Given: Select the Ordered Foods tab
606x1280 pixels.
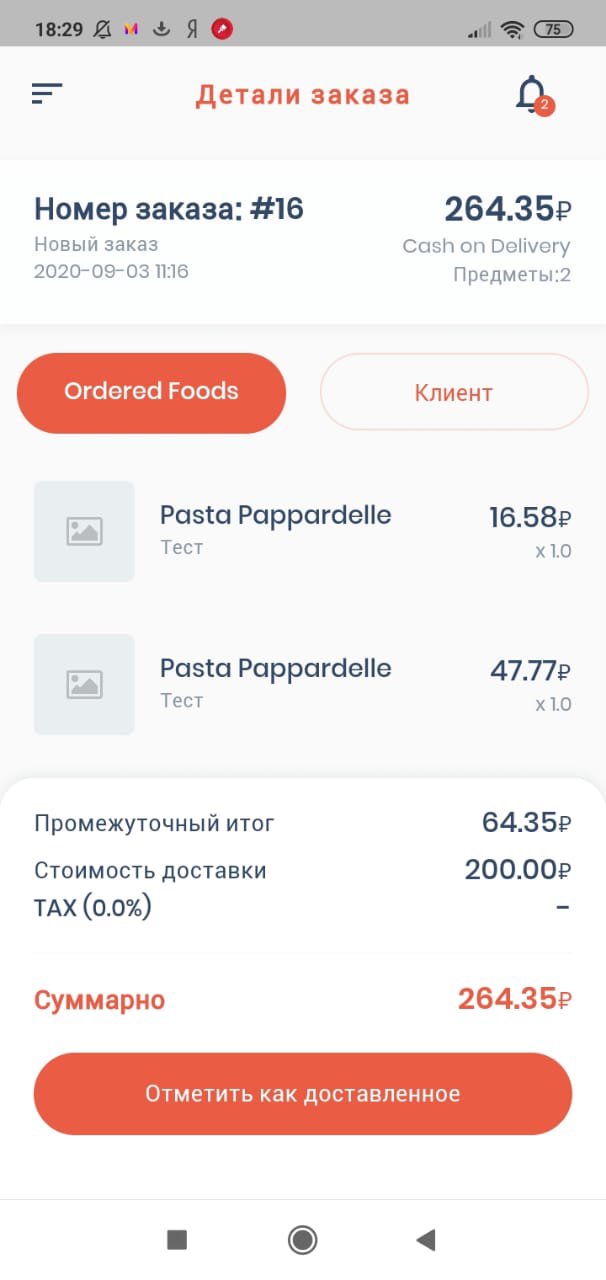Looking at the screenshot, I should coord(151,392).
